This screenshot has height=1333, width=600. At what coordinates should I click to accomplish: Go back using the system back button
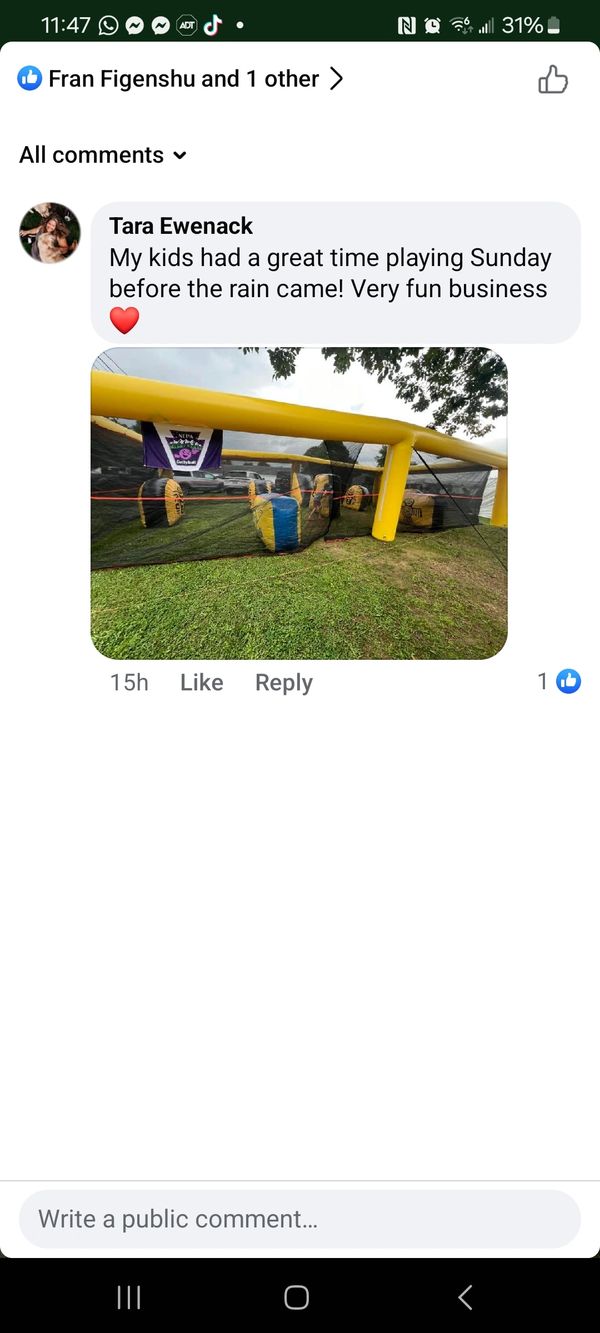[465, 1297]
